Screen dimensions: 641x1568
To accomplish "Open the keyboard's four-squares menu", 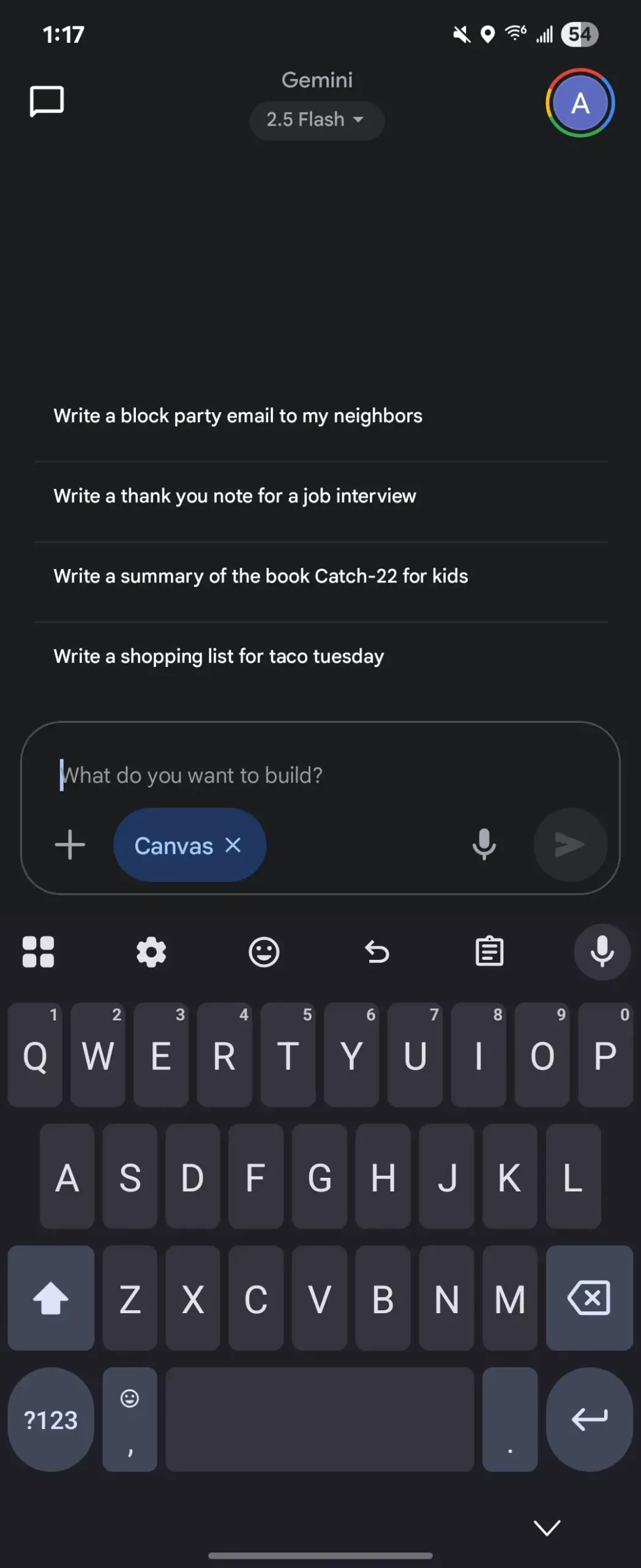I will 39,952.
